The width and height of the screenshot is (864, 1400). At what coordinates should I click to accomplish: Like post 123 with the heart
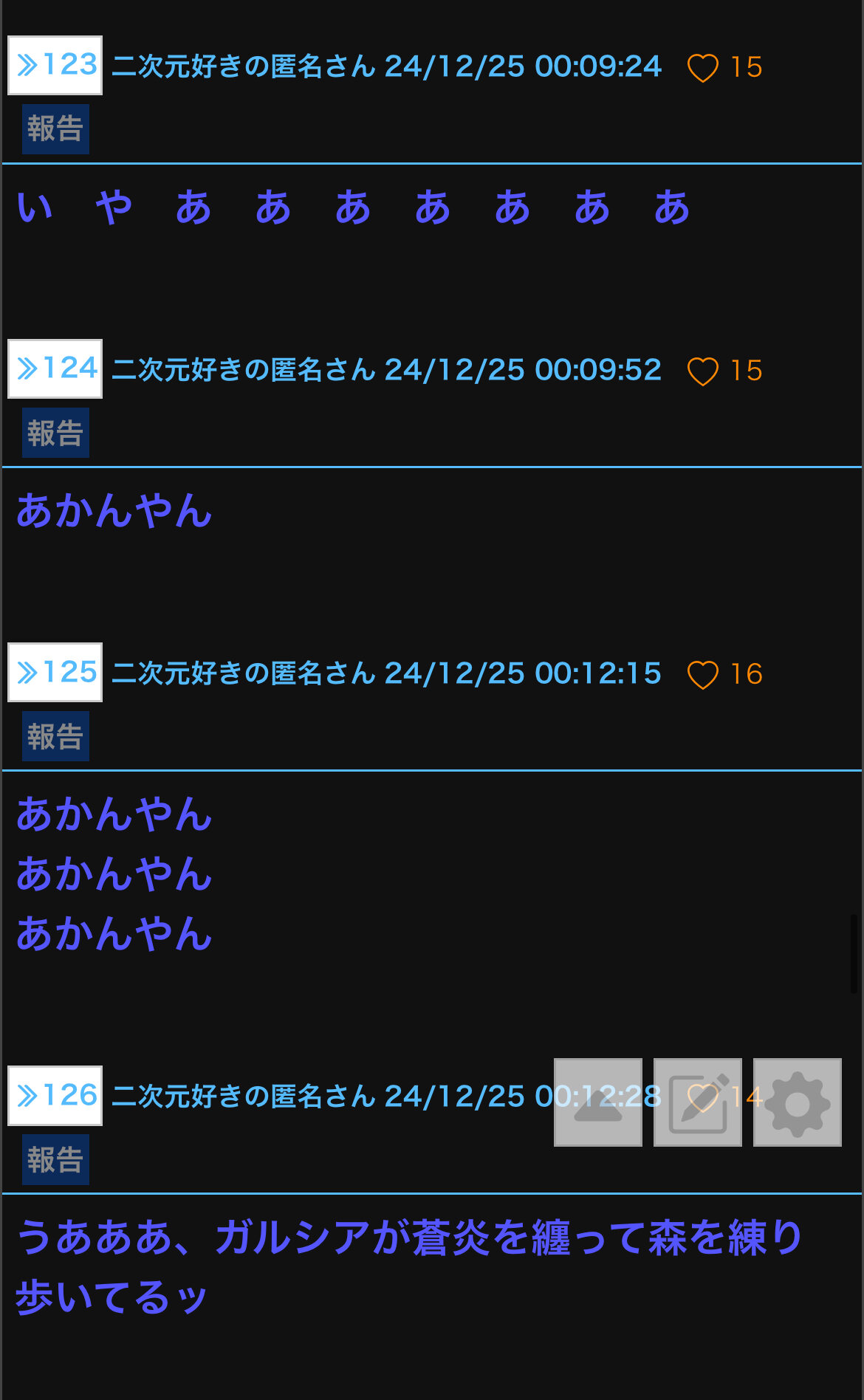click(x=702, y=68)
